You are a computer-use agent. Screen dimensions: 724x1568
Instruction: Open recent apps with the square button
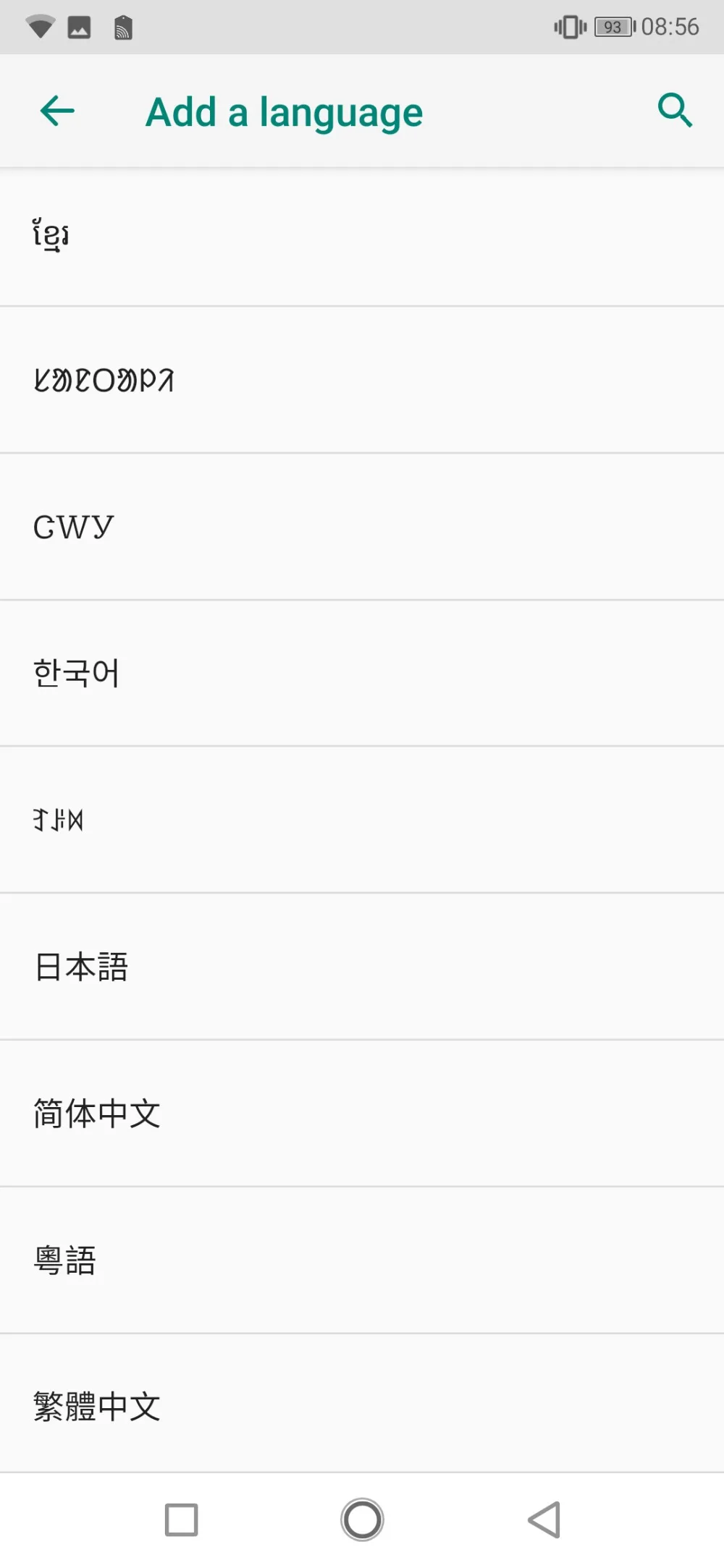tap(181, 1520)
